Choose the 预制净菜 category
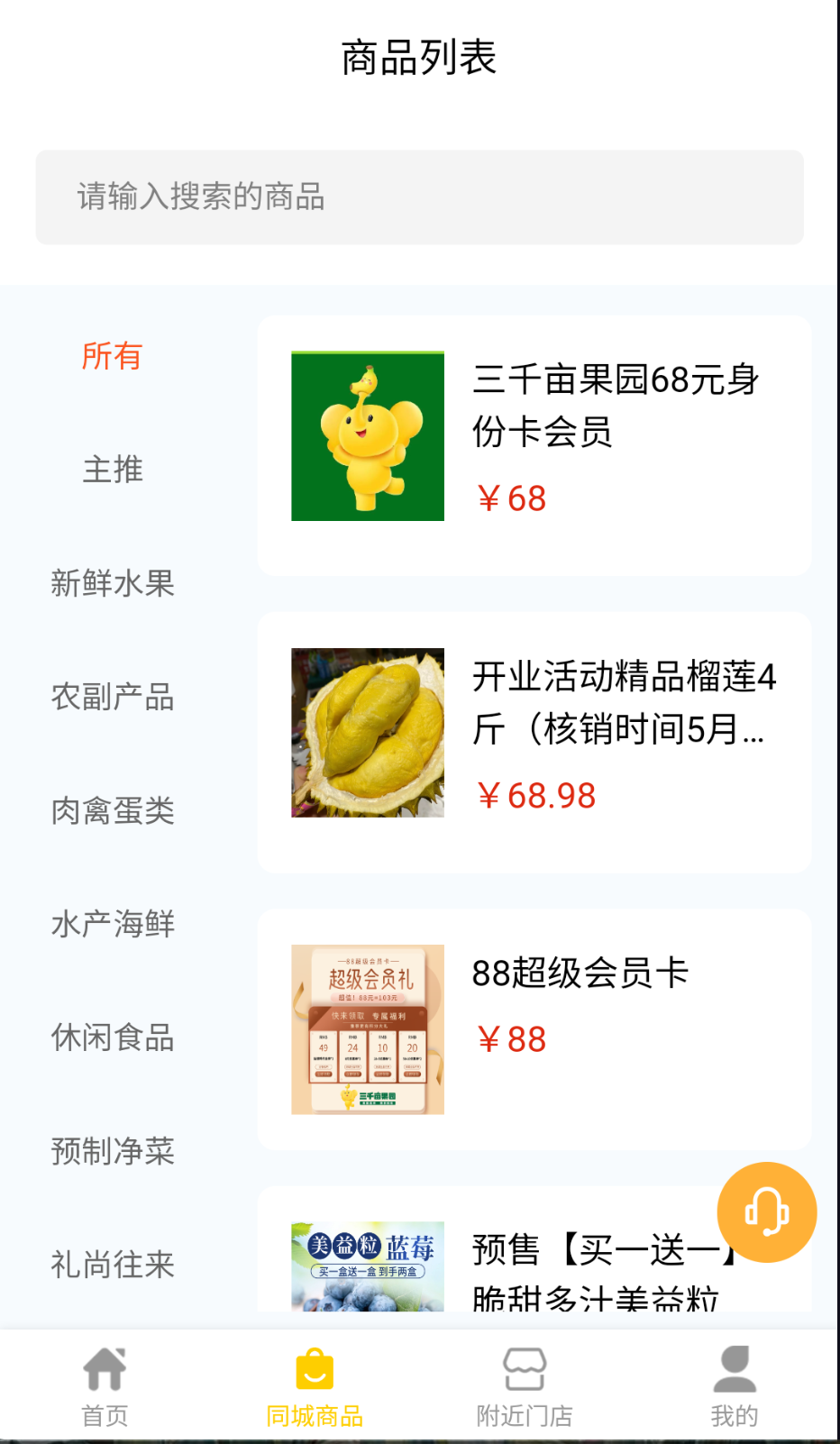Screen dimensions: 840x1444 (x=112, y=1152)
